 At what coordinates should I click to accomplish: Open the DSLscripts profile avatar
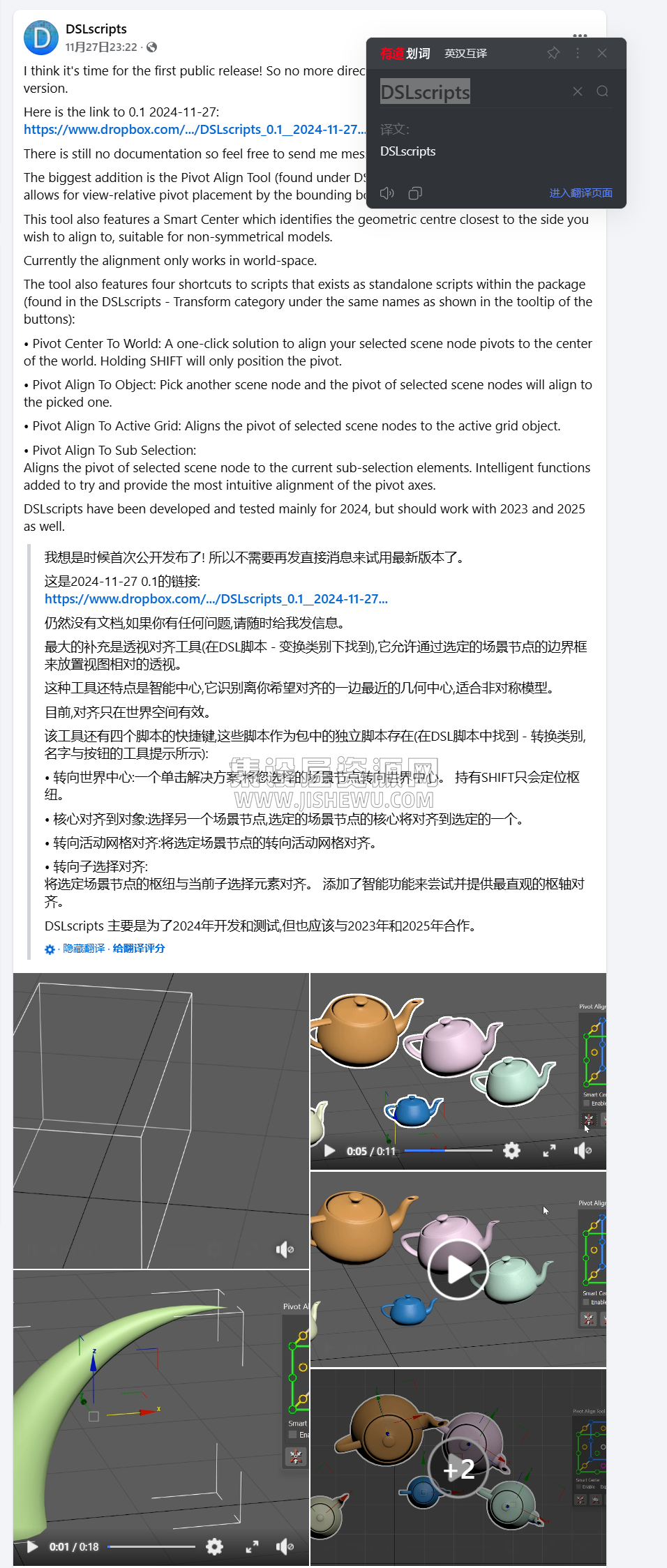pos(41,38)
